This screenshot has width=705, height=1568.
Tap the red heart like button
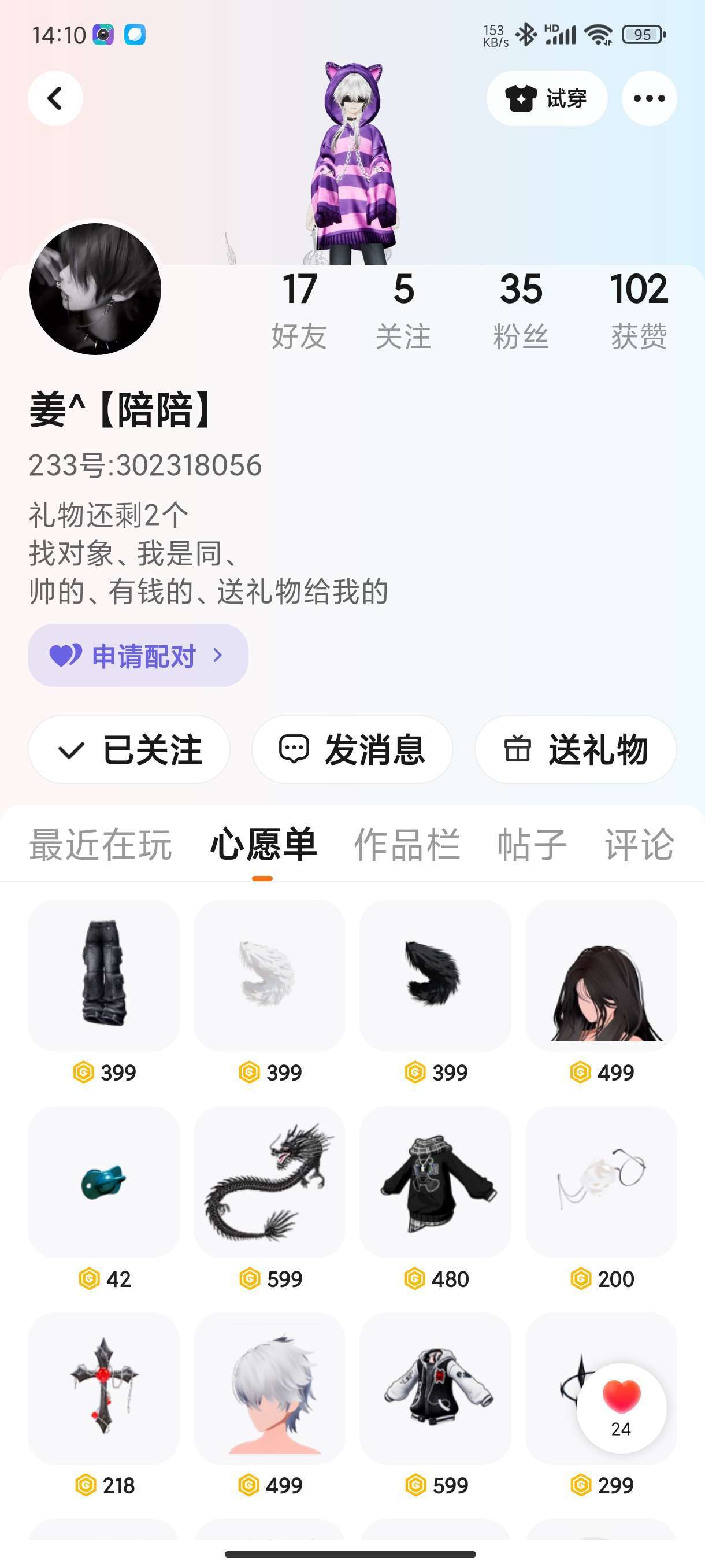coord(621,1407)
